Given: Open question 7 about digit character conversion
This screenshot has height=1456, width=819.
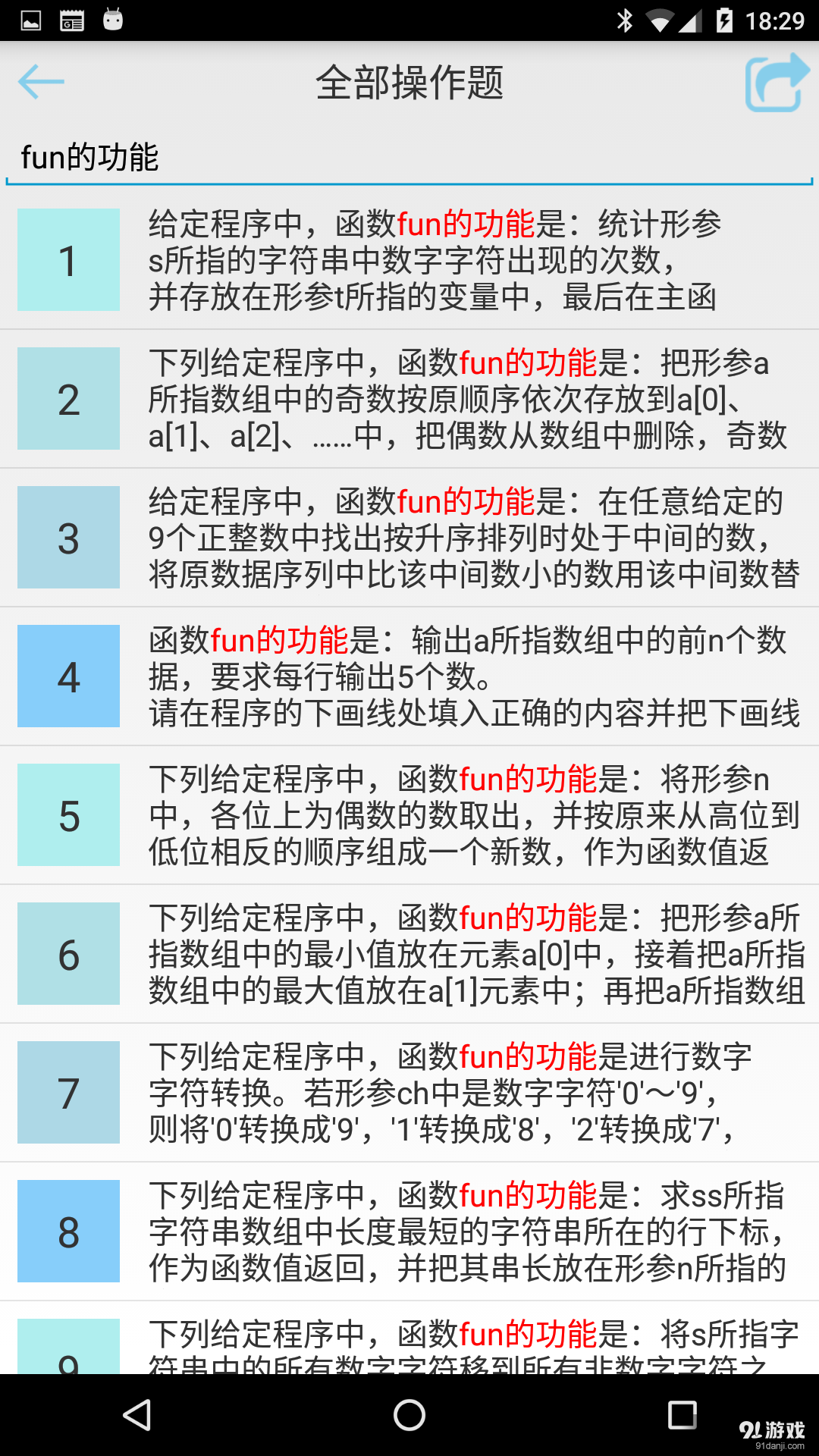Looking at the screenshot, I should (409, 1093).
